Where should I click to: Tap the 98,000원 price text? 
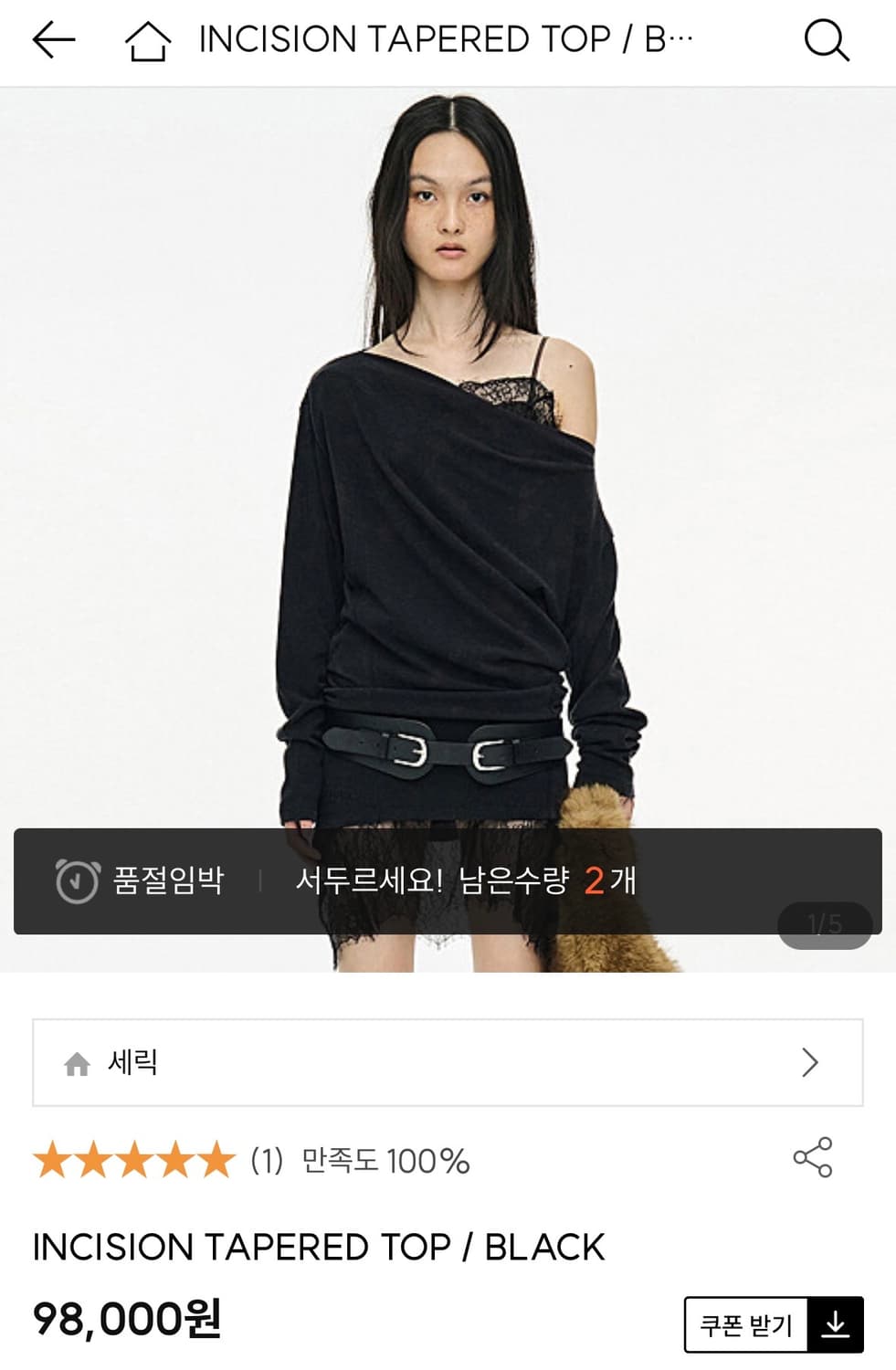128,1318
